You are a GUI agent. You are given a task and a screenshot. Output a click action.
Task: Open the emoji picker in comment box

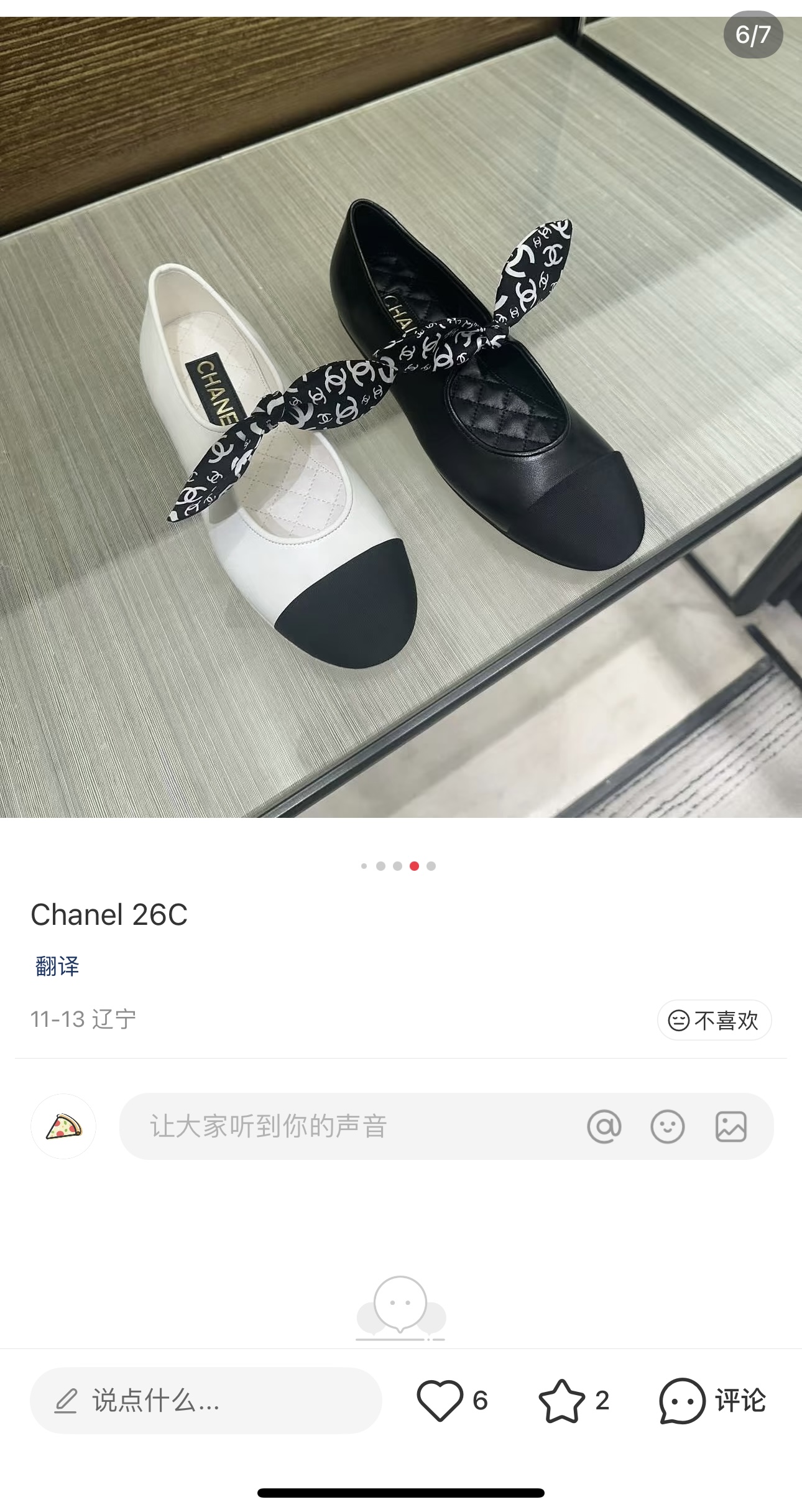click(x=667, y=1126)
